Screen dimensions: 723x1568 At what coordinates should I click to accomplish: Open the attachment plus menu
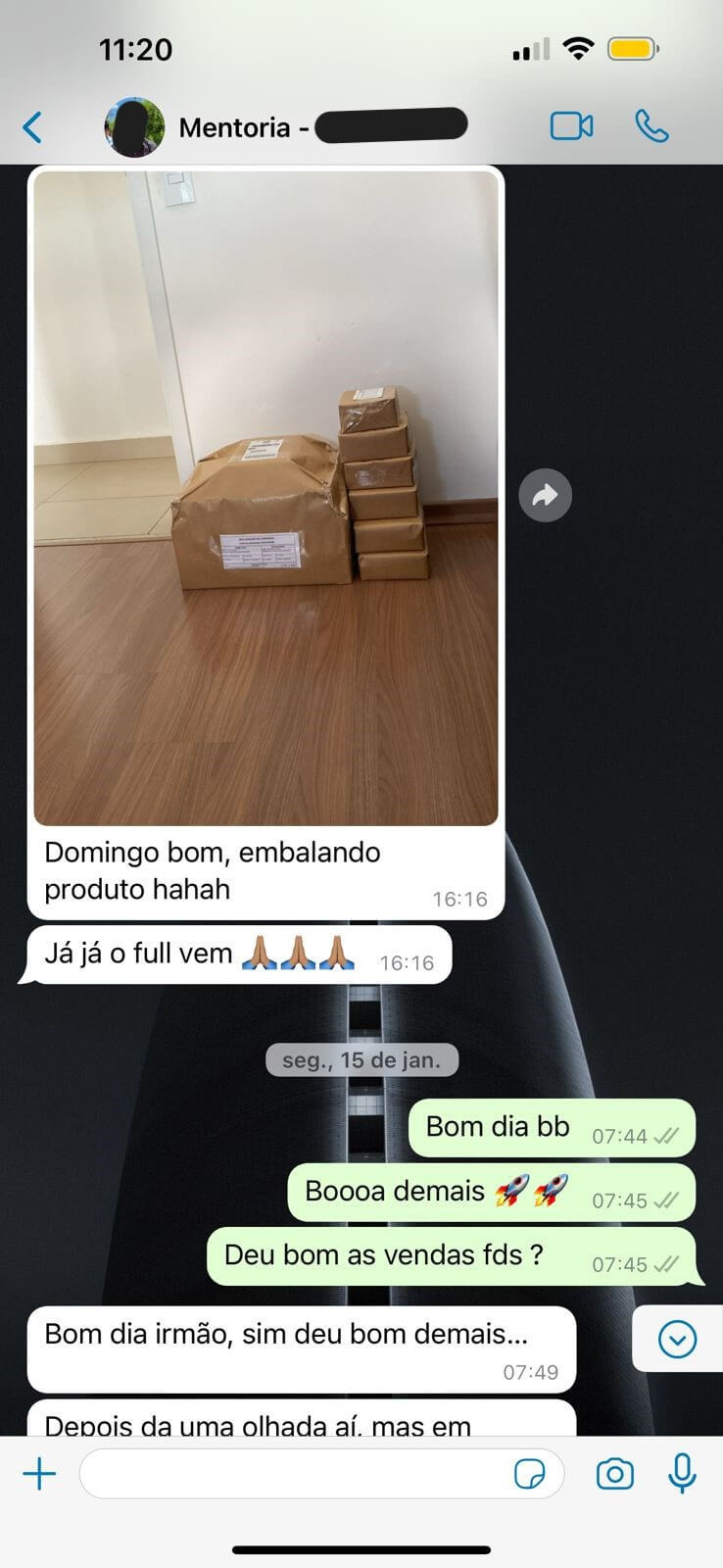coord(39,1474)
